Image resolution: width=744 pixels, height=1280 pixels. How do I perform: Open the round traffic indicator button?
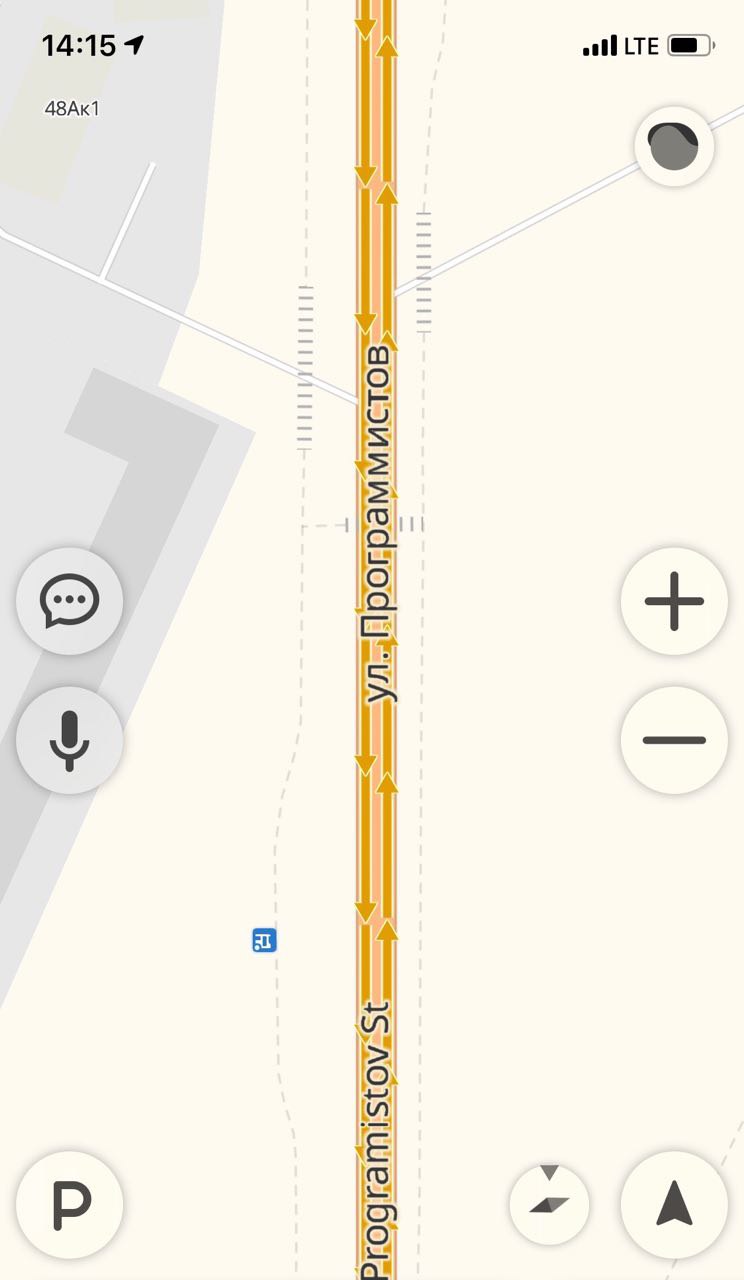tap(674, 146)
